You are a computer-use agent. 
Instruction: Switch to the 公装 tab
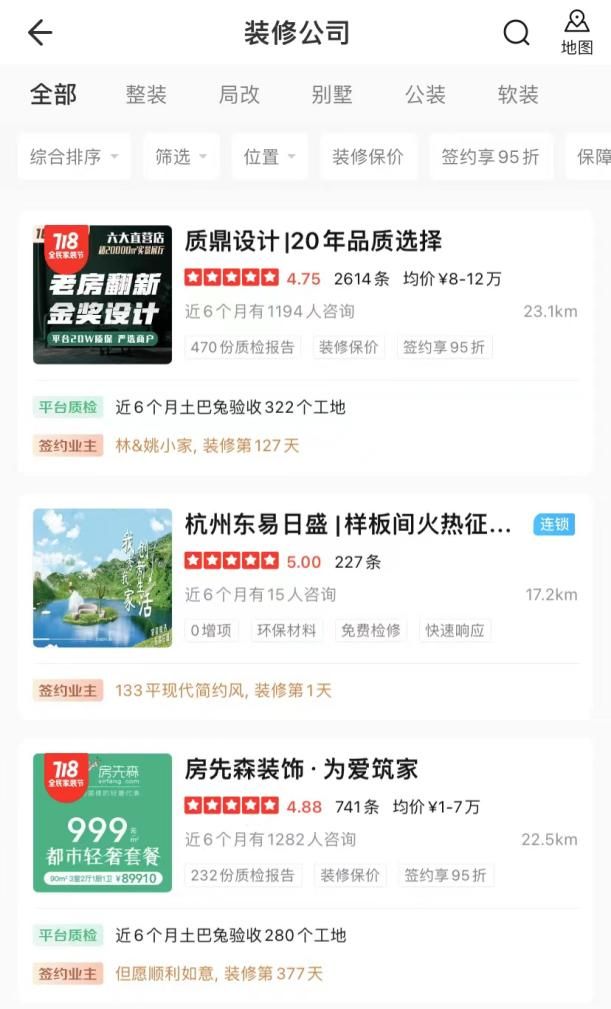tap(425, 95)
